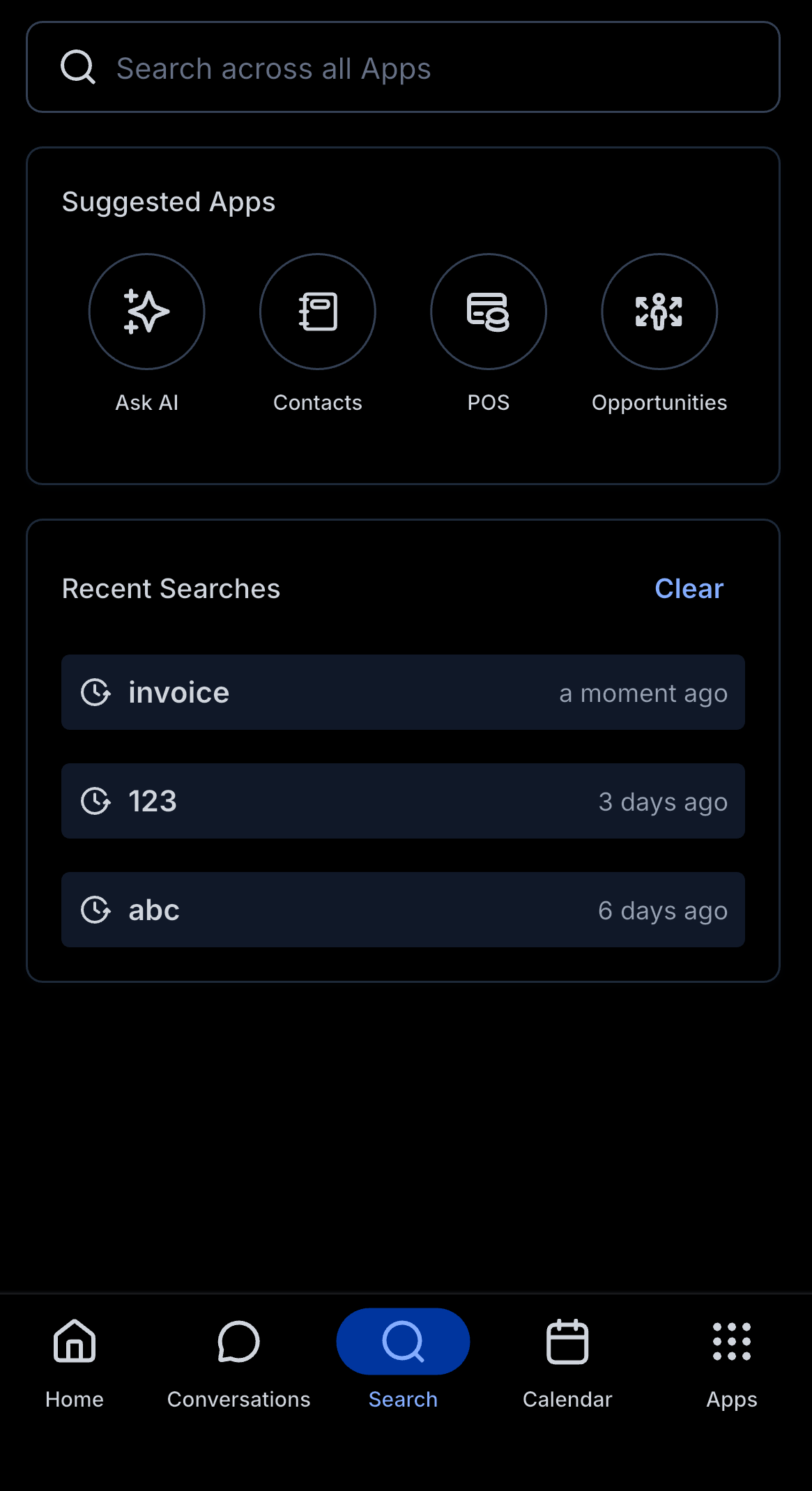Screen dimensions: 812x1491
Task: Open the Ask AI suggested app
Action: coord(147,312)
